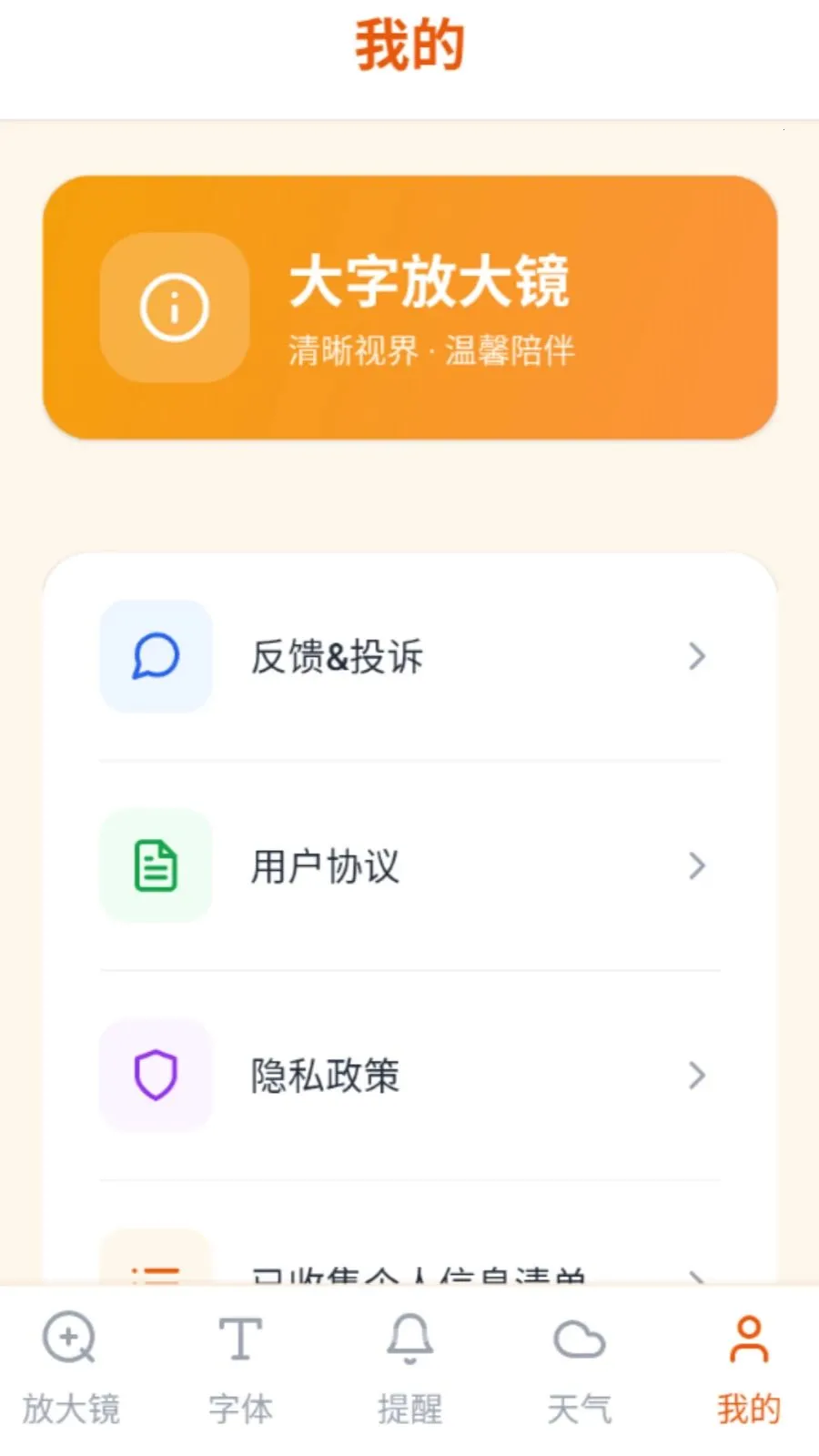
Task: Tap the purple shield icon beside 隐私政策
Action: [156, 1076]
